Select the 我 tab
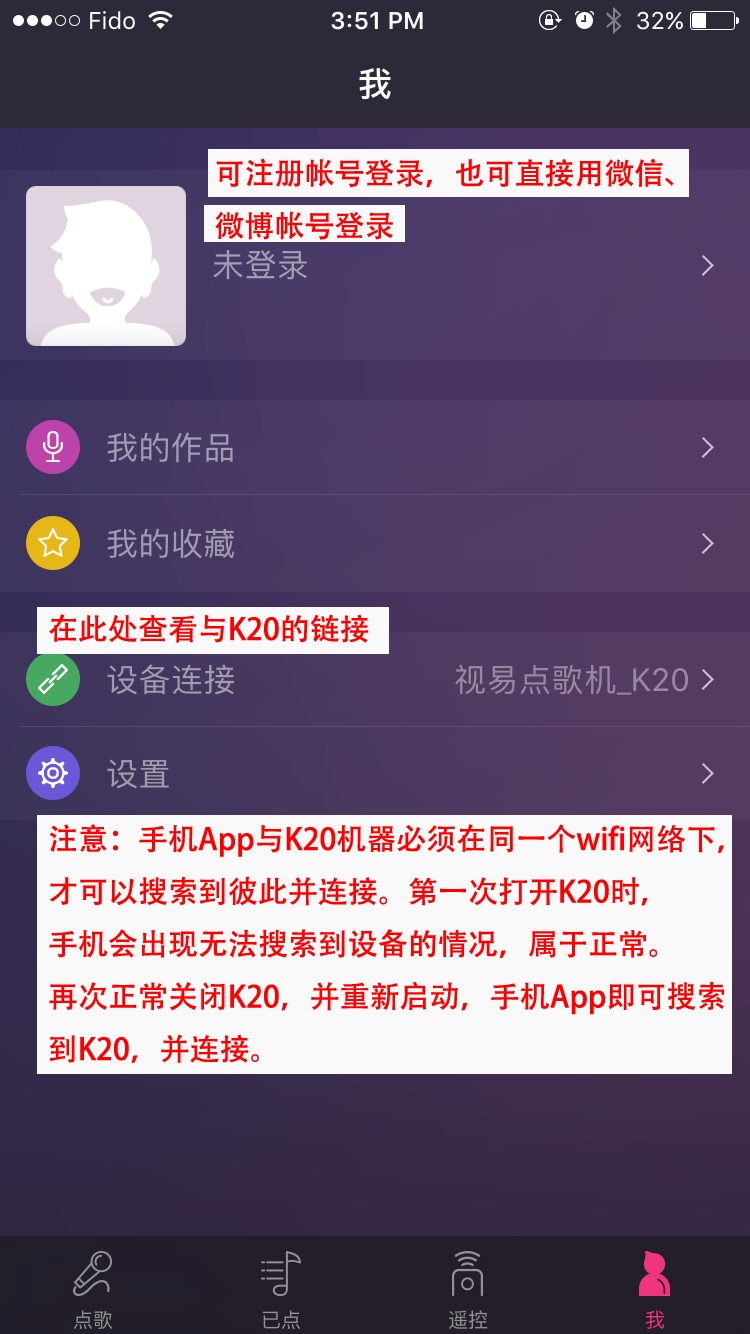This screenshot has height=1334, width=750. point(655,1287)
